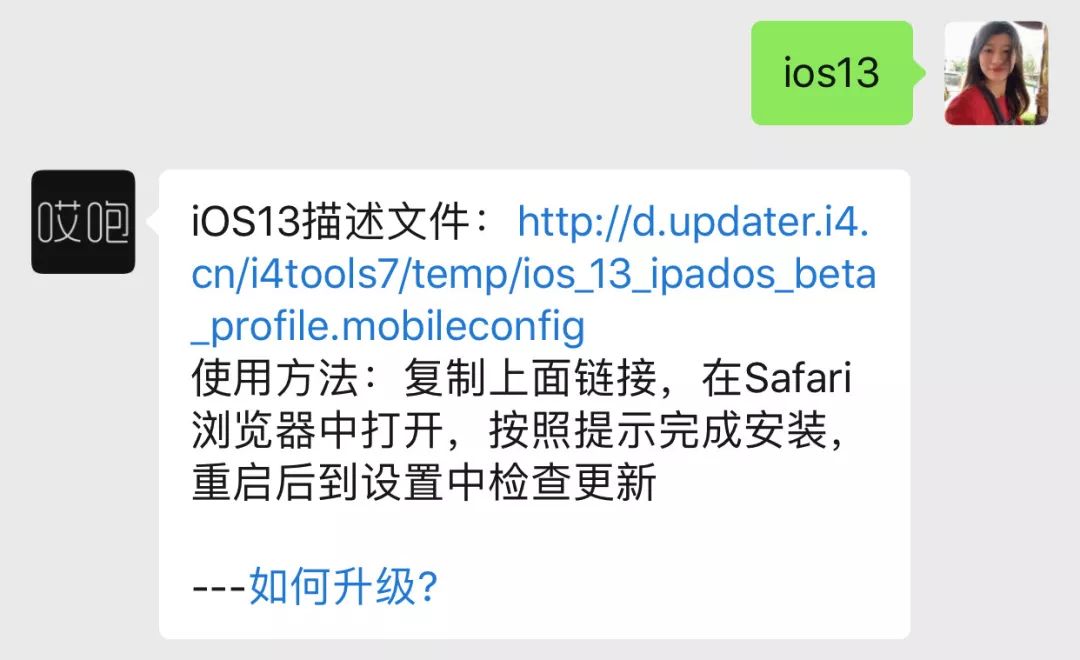
Task: Open the 如何升级? link
Action: click(x=344, y=588)
